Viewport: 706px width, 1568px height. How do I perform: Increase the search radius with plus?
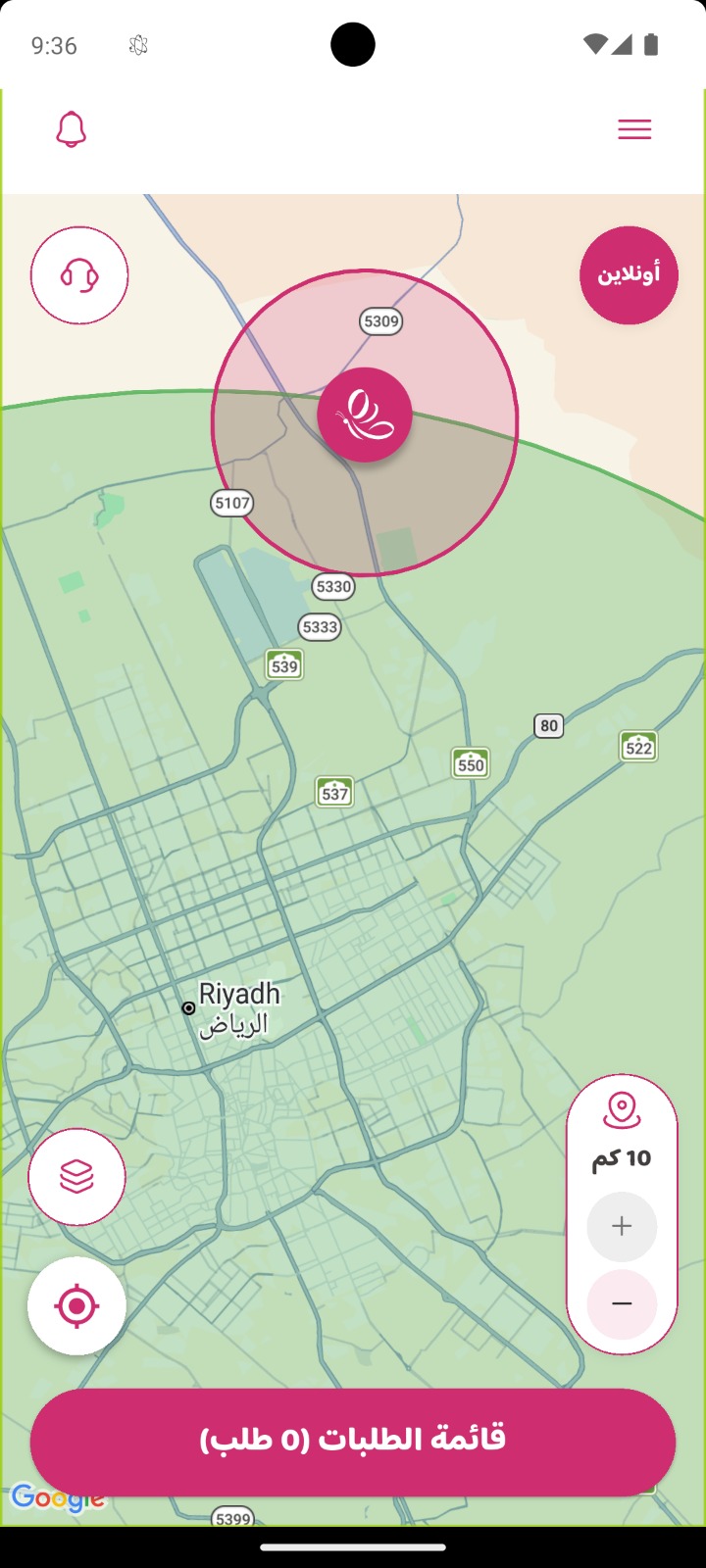(x=622, y=1226)
